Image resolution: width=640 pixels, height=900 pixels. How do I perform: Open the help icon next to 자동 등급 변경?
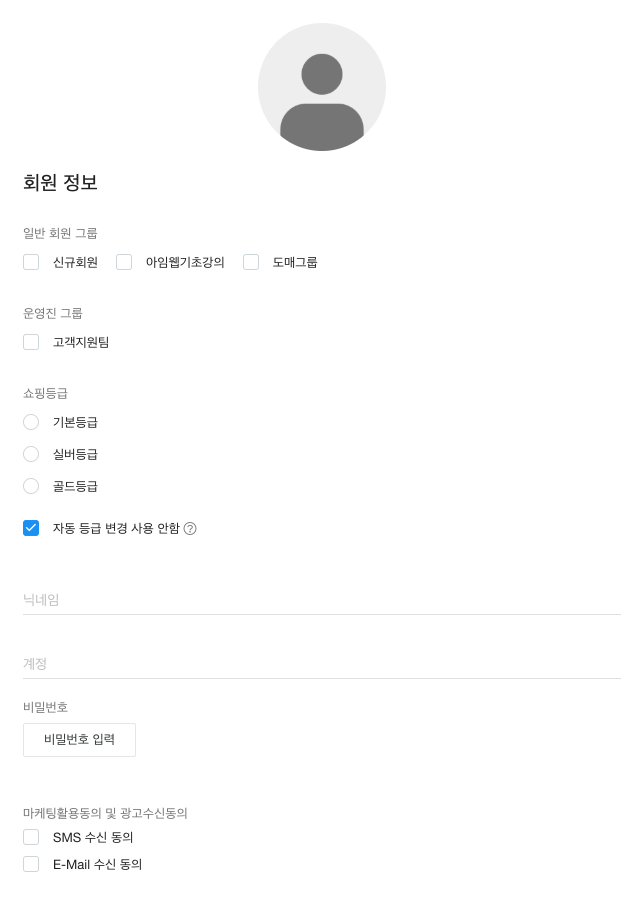[x=190, y=528]
